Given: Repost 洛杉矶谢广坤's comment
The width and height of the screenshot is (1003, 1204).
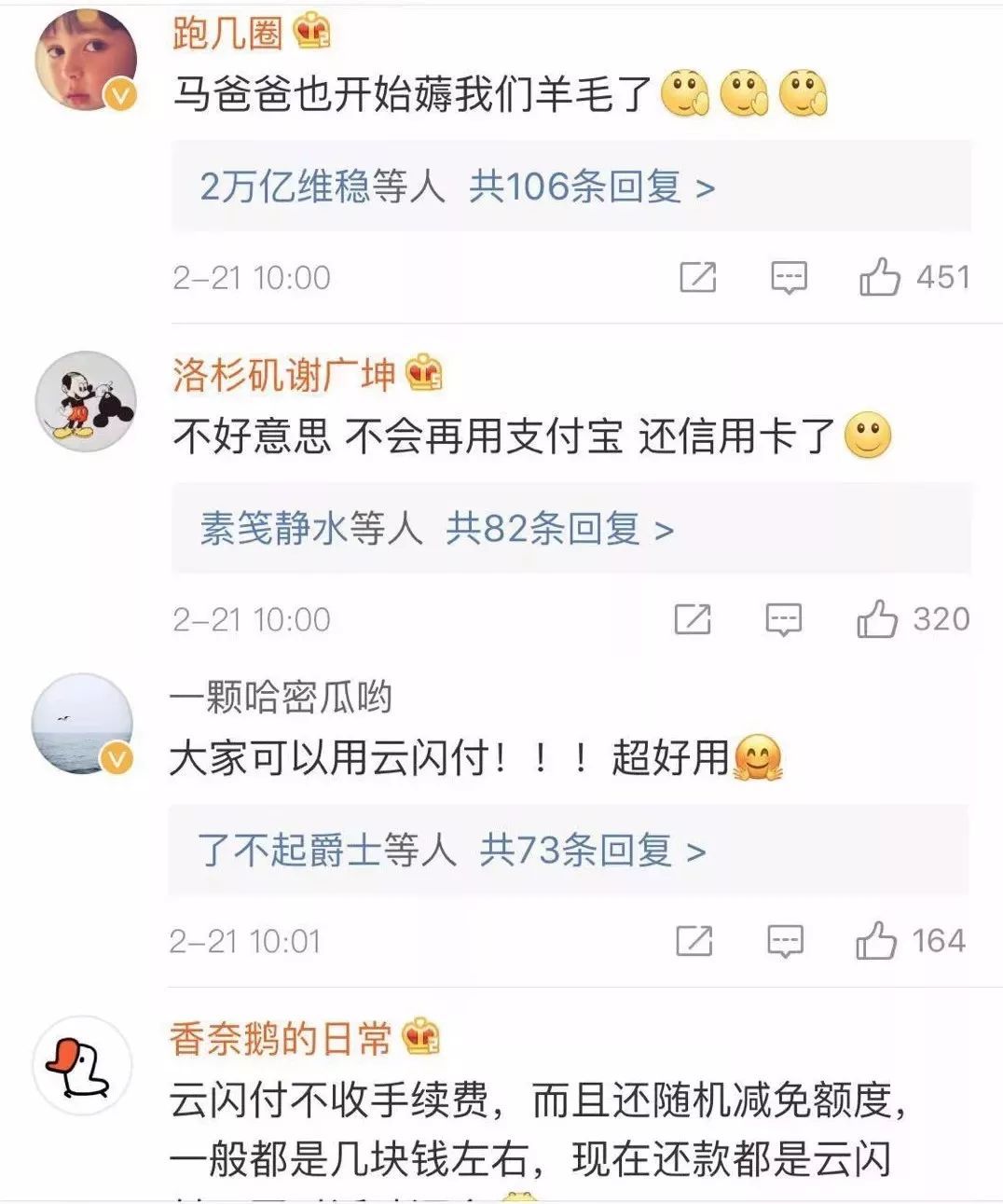Looking at the screenshot, I should point(693,619).
